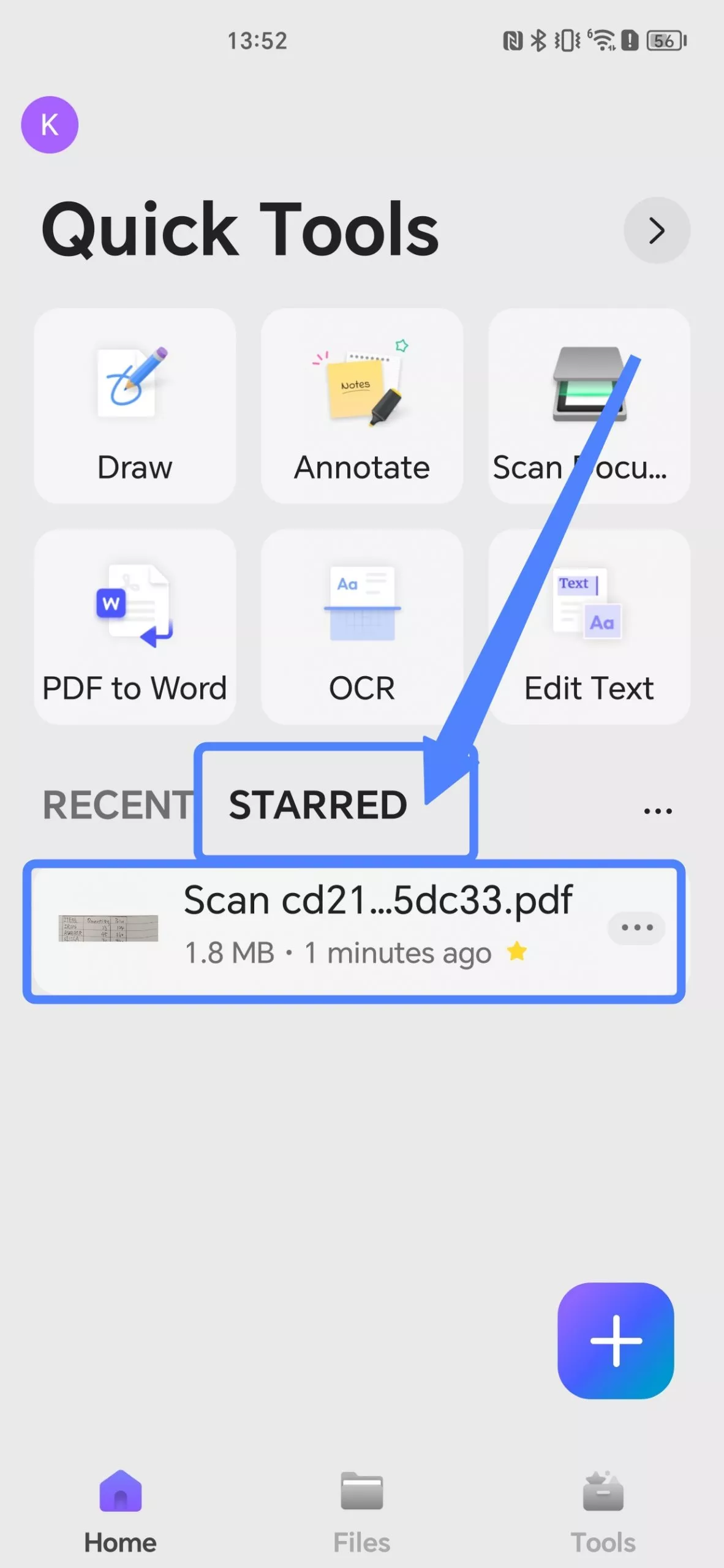
Task: Tap the plus floating button
Action: (616, 1340)
